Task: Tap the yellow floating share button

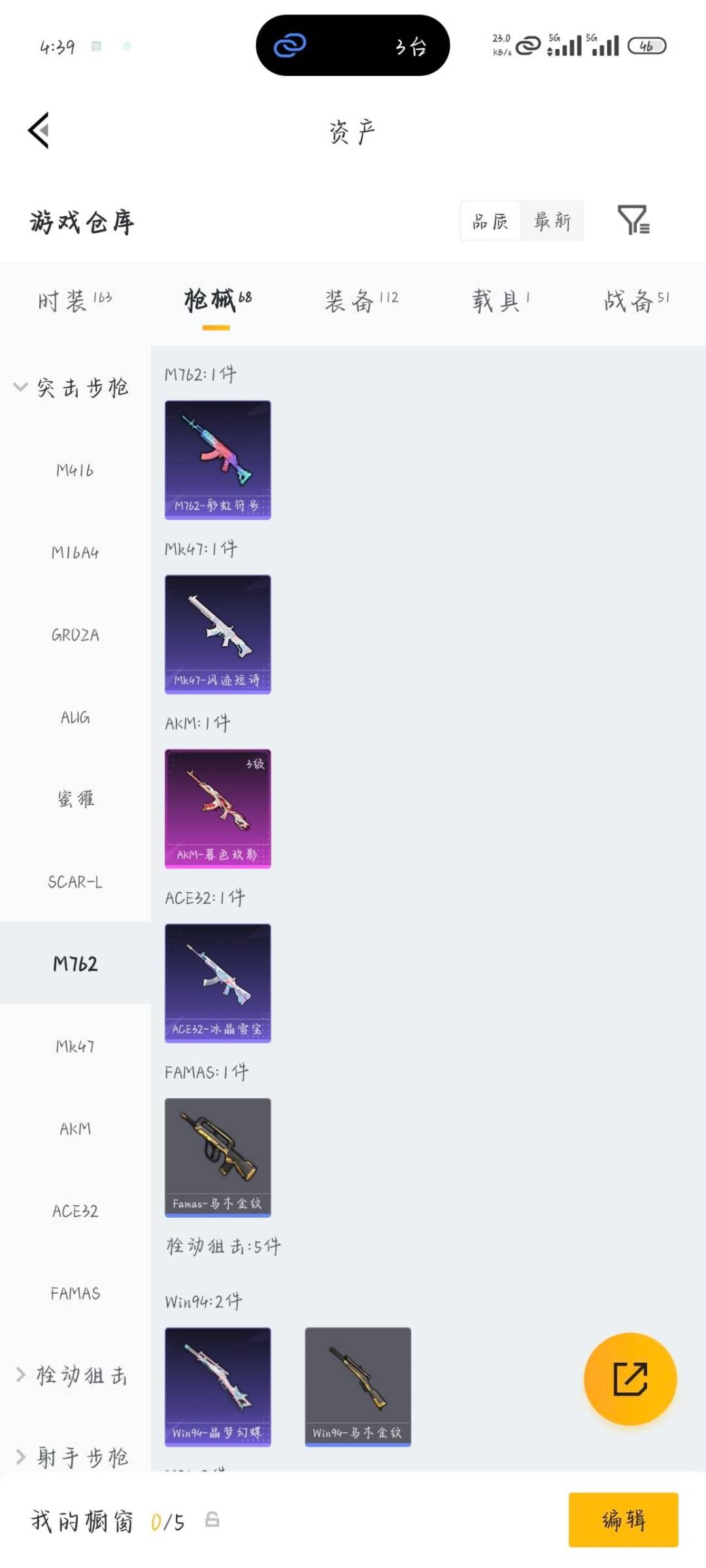Action: point(630,1377)
